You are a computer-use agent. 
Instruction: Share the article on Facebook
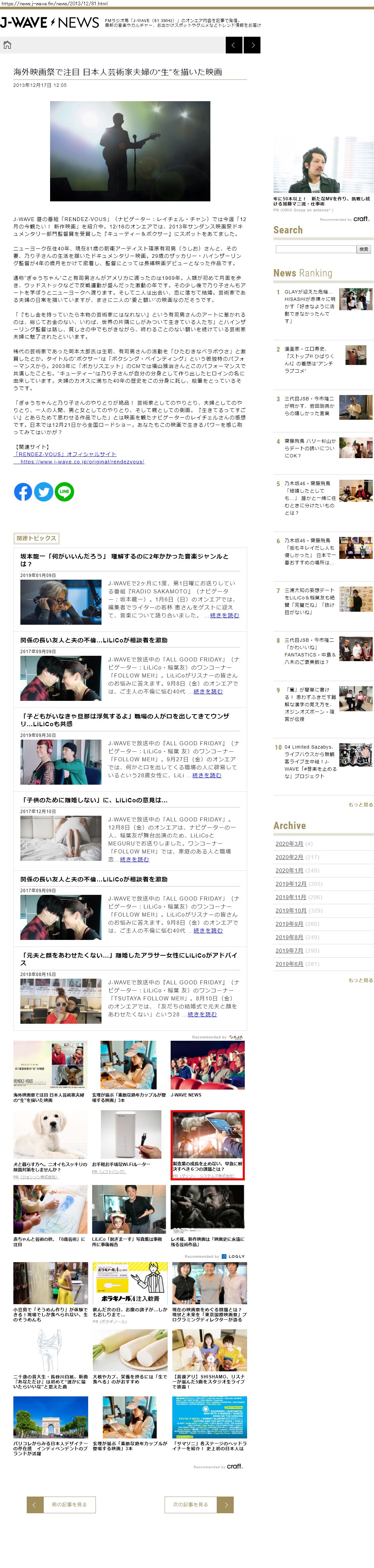pos(23,492)
